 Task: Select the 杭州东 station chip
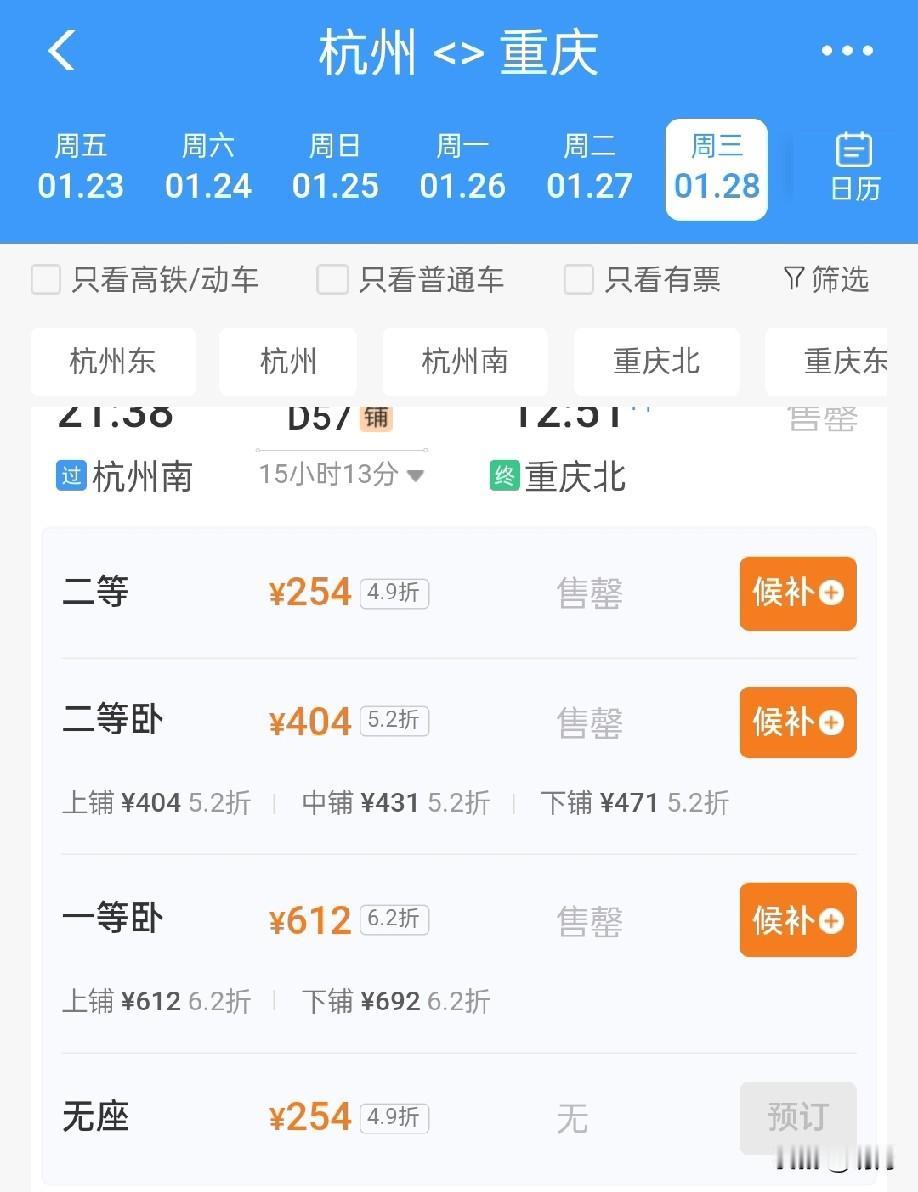point(113,362)
